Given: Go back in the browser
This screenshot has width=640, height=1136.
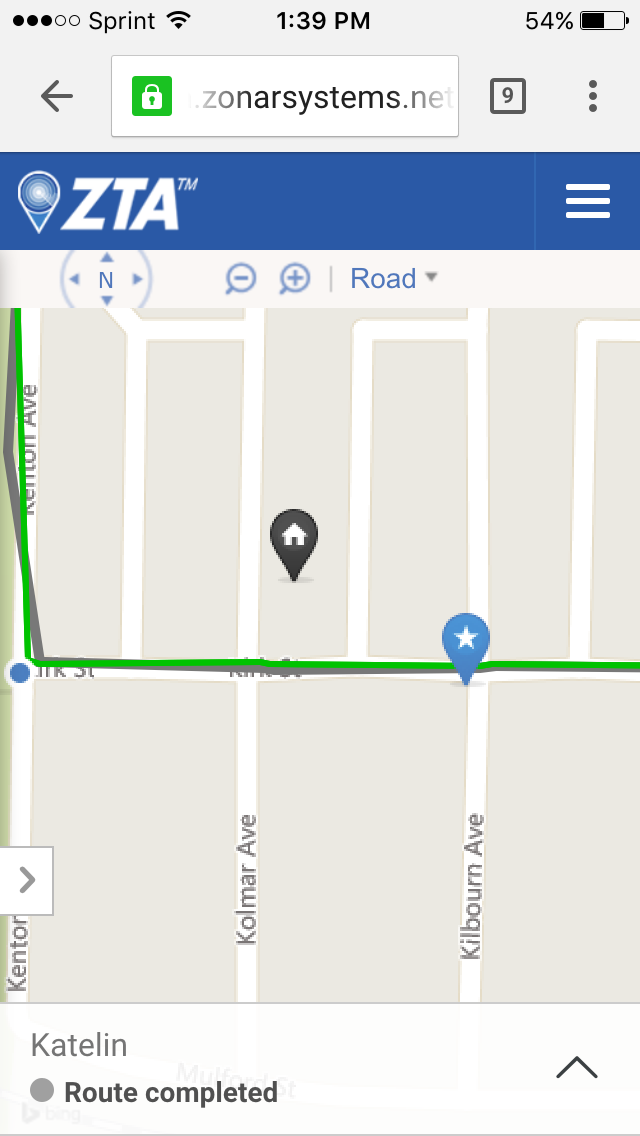Looking at the screenshot, I should 57,96.
